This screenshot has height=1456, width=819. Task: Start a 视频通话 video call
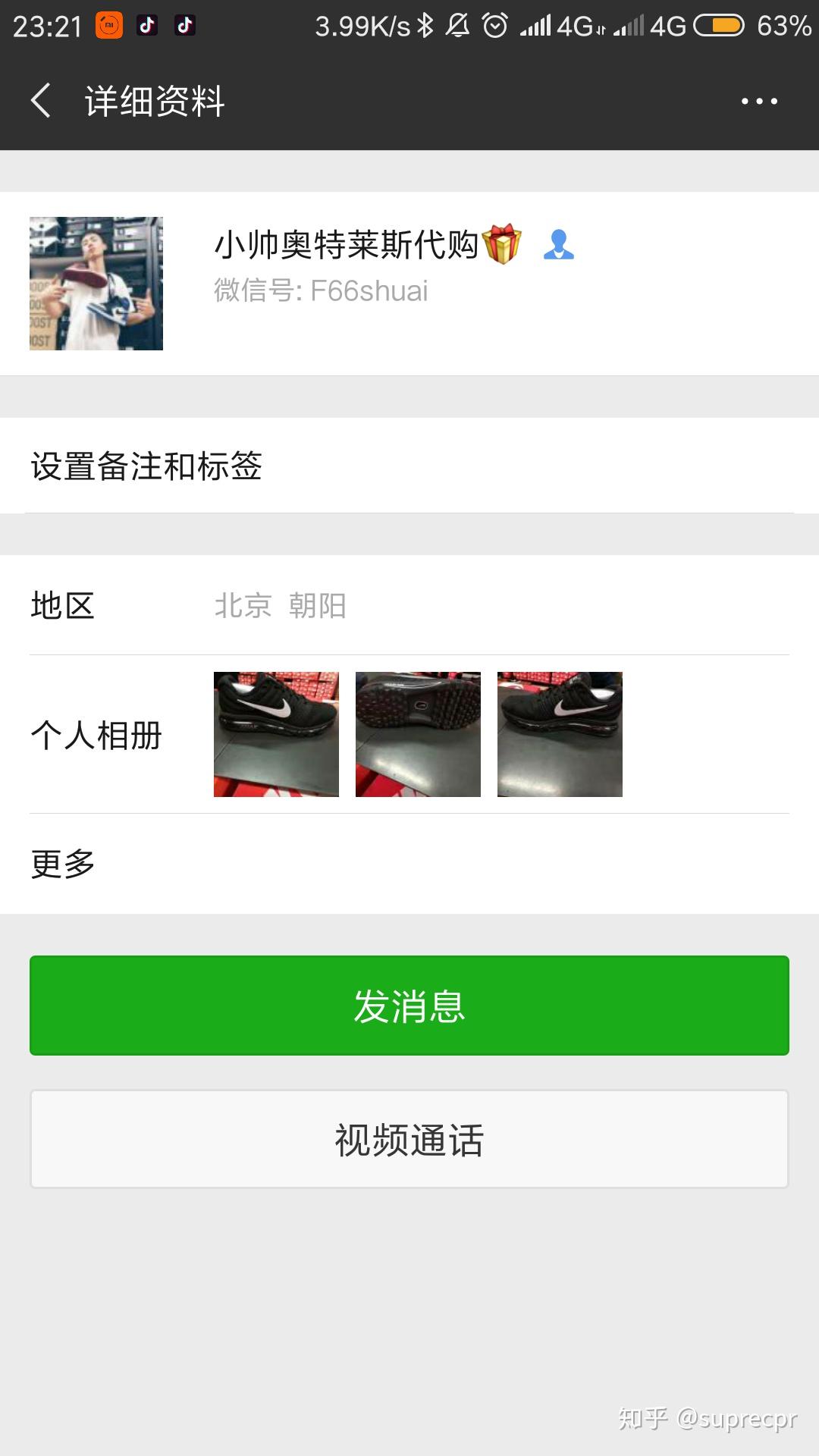point(409,1139)
